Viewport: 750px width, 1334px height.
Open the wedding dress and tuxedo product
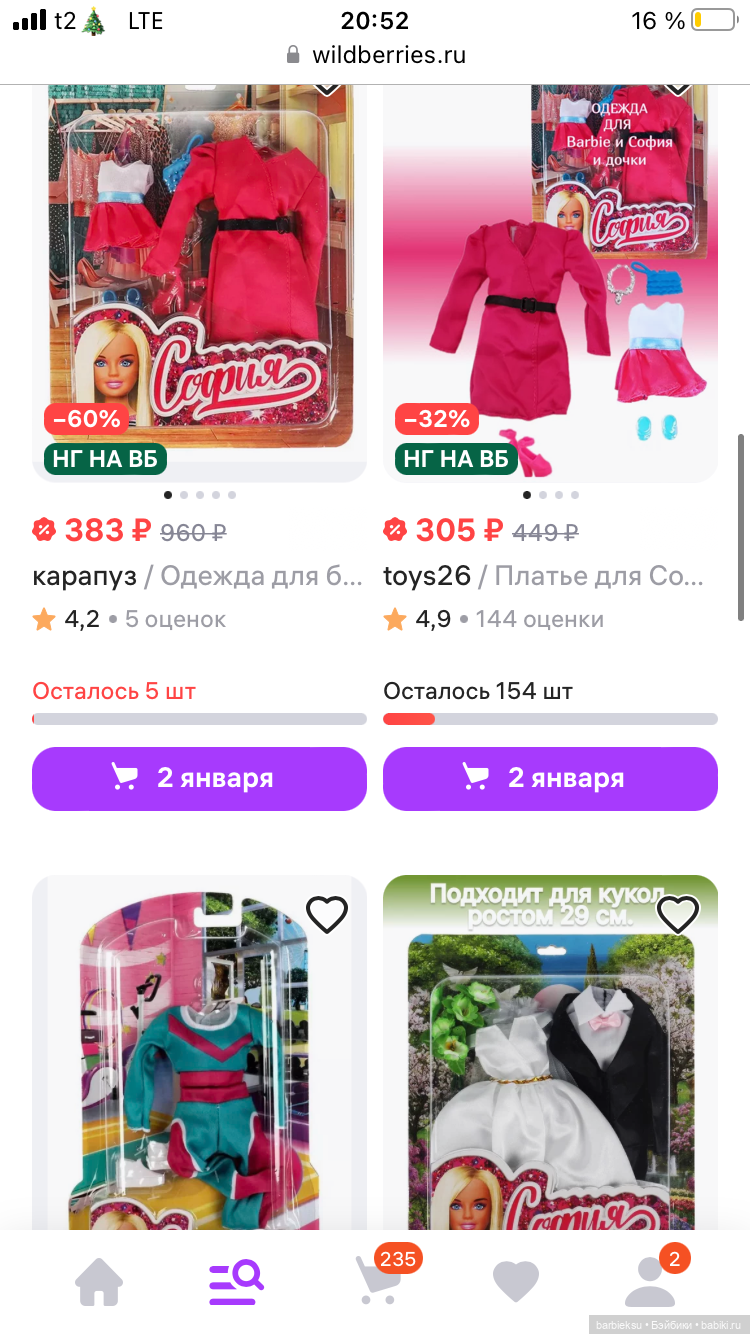point(550,1080)
